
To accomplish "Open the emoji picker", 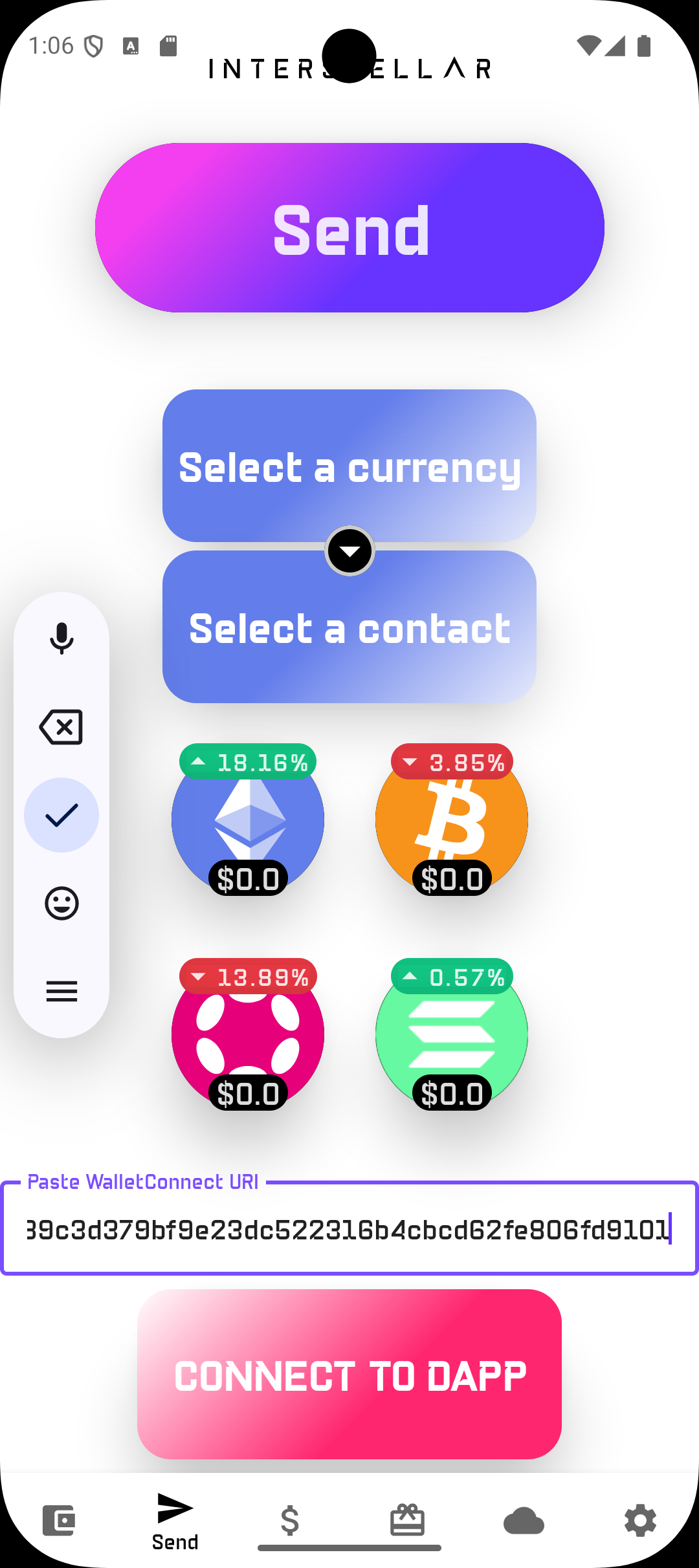I will pos(61,903).
